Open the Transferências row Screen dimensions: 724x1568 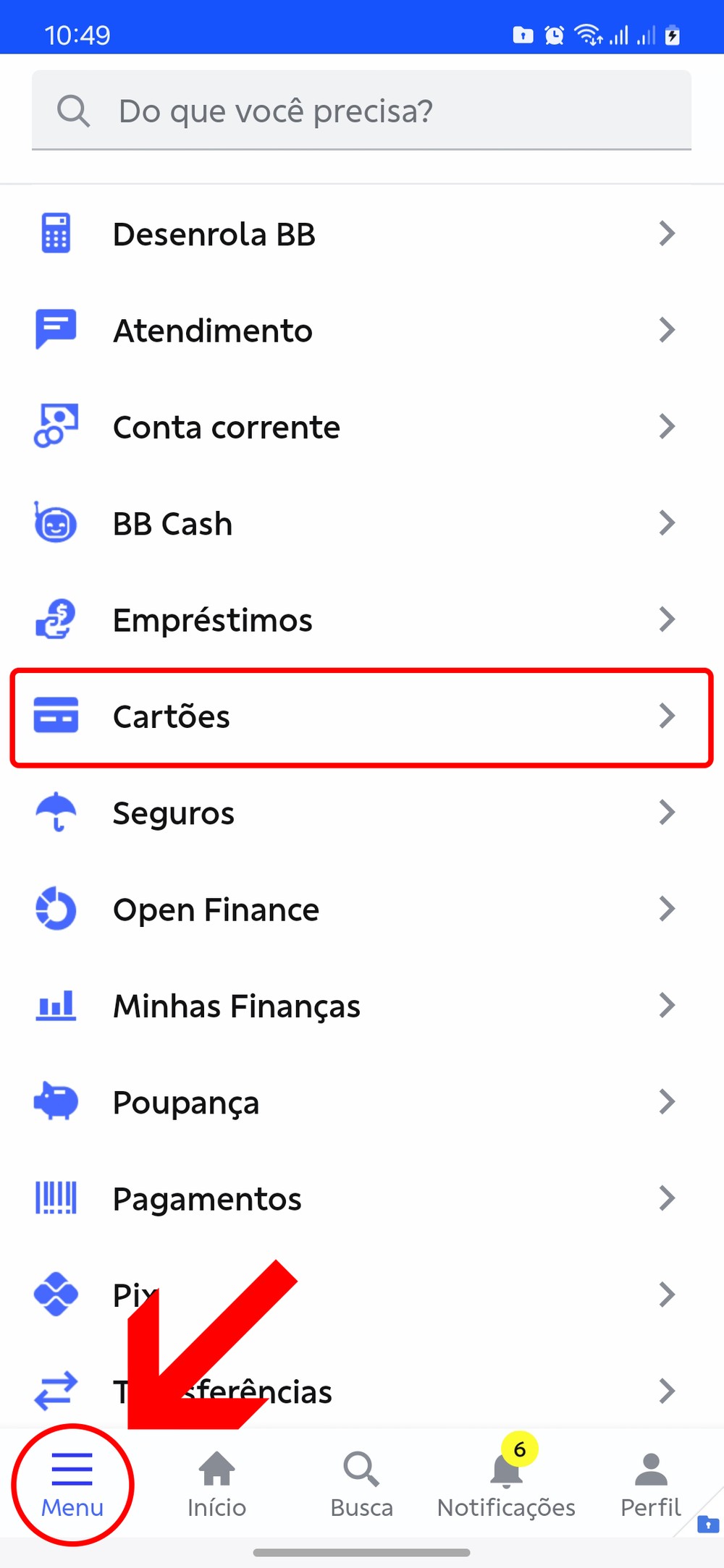(434, 1391)
